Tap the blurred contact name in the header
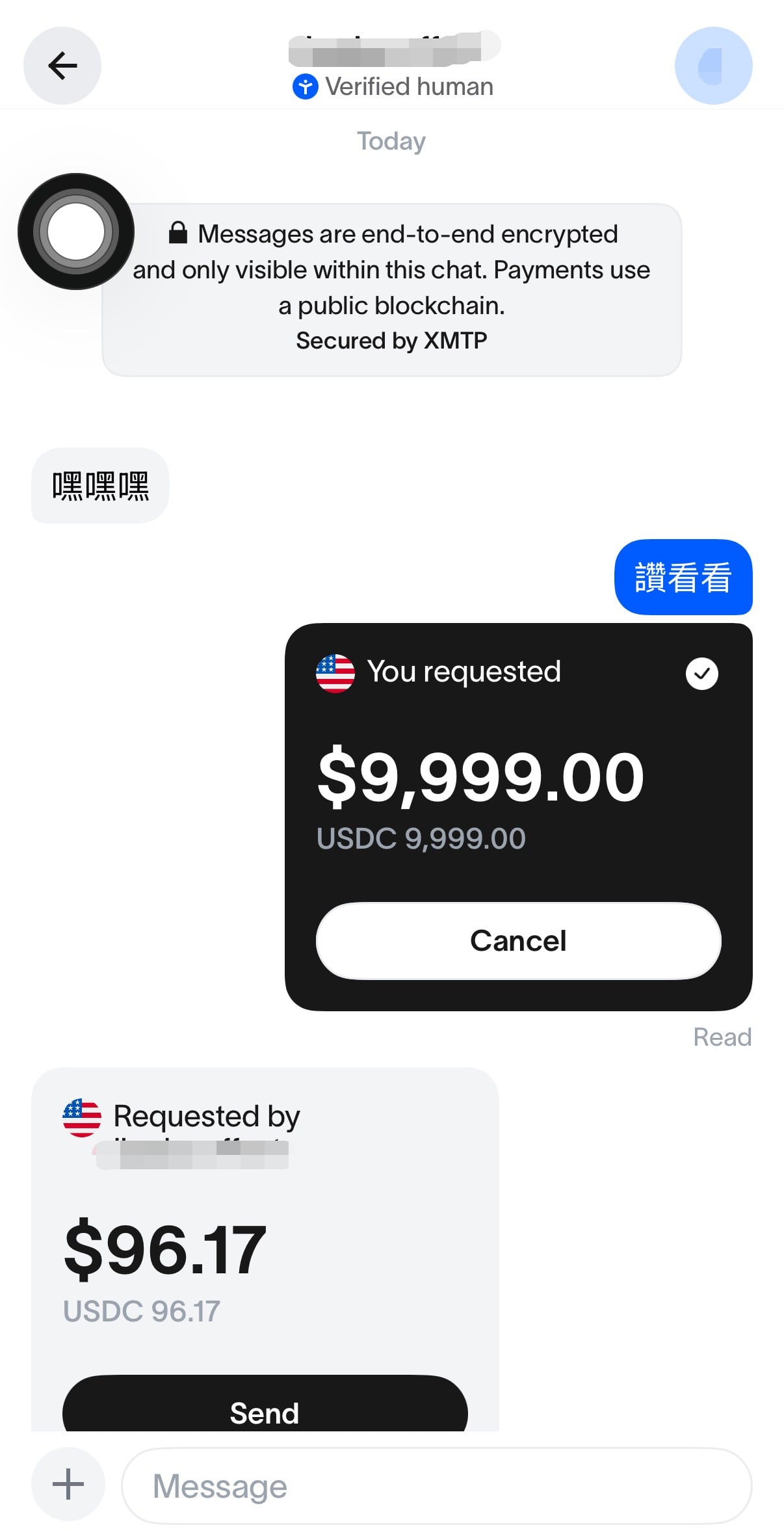The image size is (784, 1538). [x=392, y=46]
